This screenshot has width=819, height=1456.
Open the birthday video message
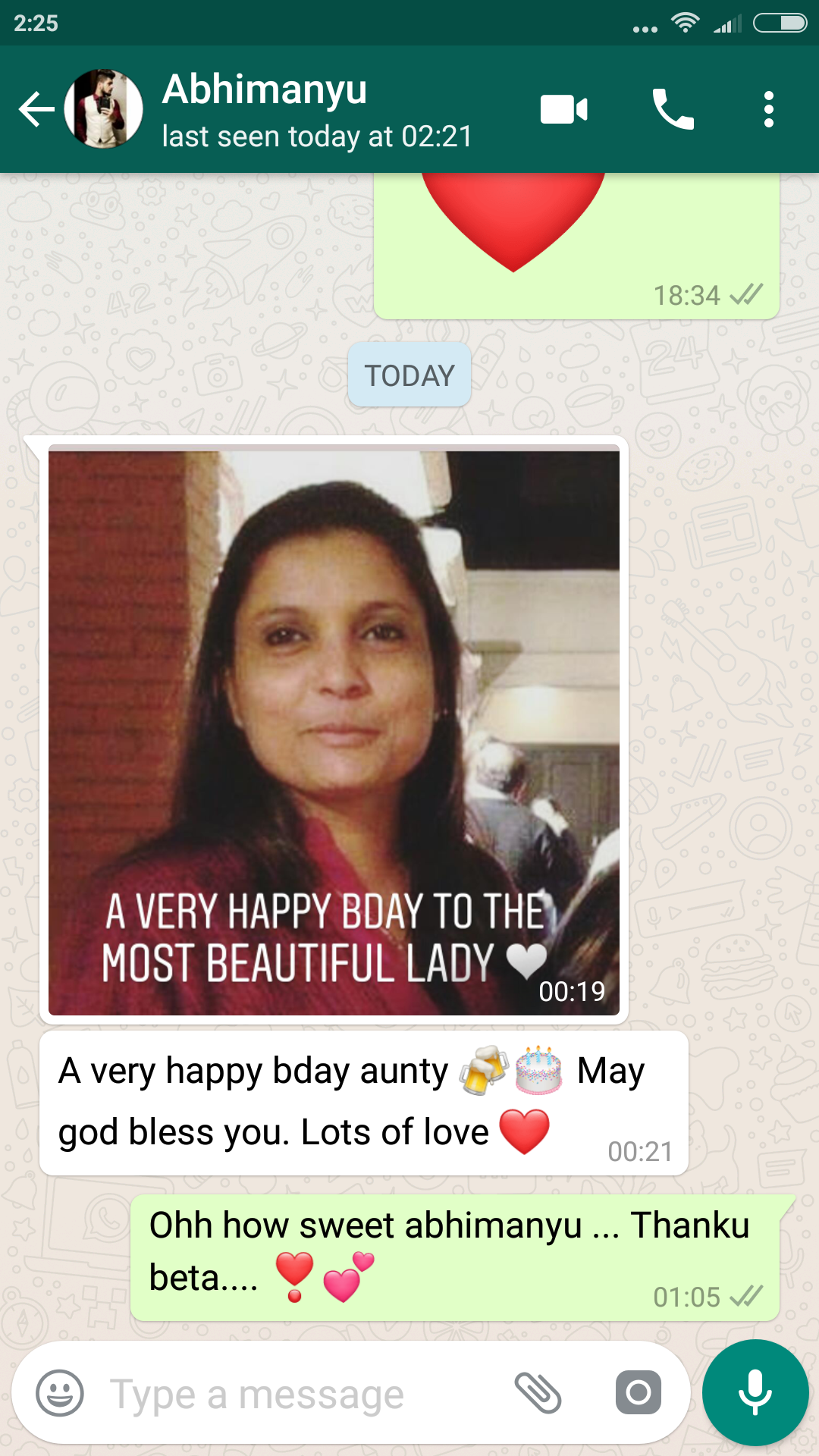click(x=334, y=730)
